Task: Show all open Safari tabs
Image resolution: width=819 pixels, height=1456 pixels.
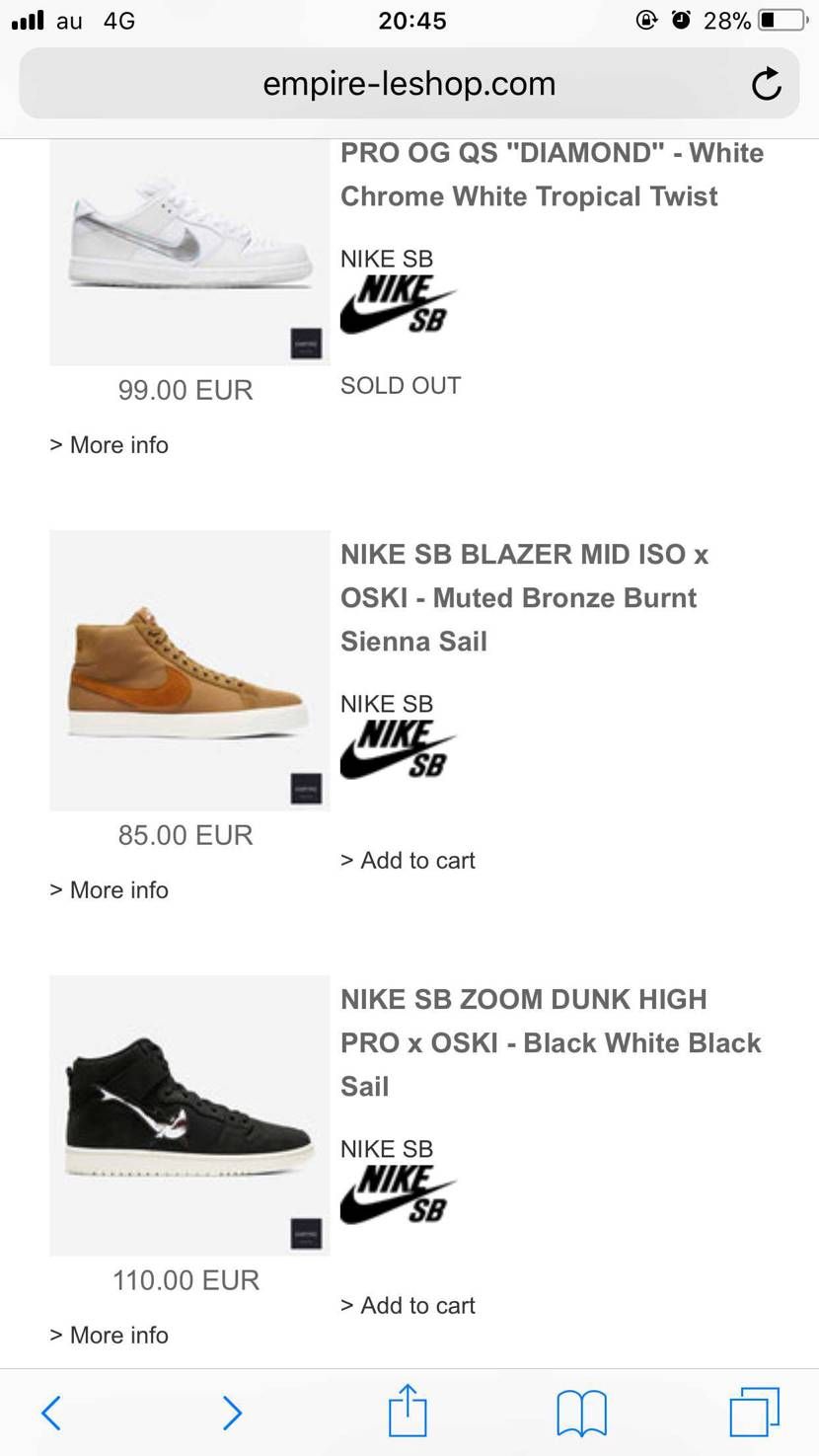Action: click(755, 1412)
